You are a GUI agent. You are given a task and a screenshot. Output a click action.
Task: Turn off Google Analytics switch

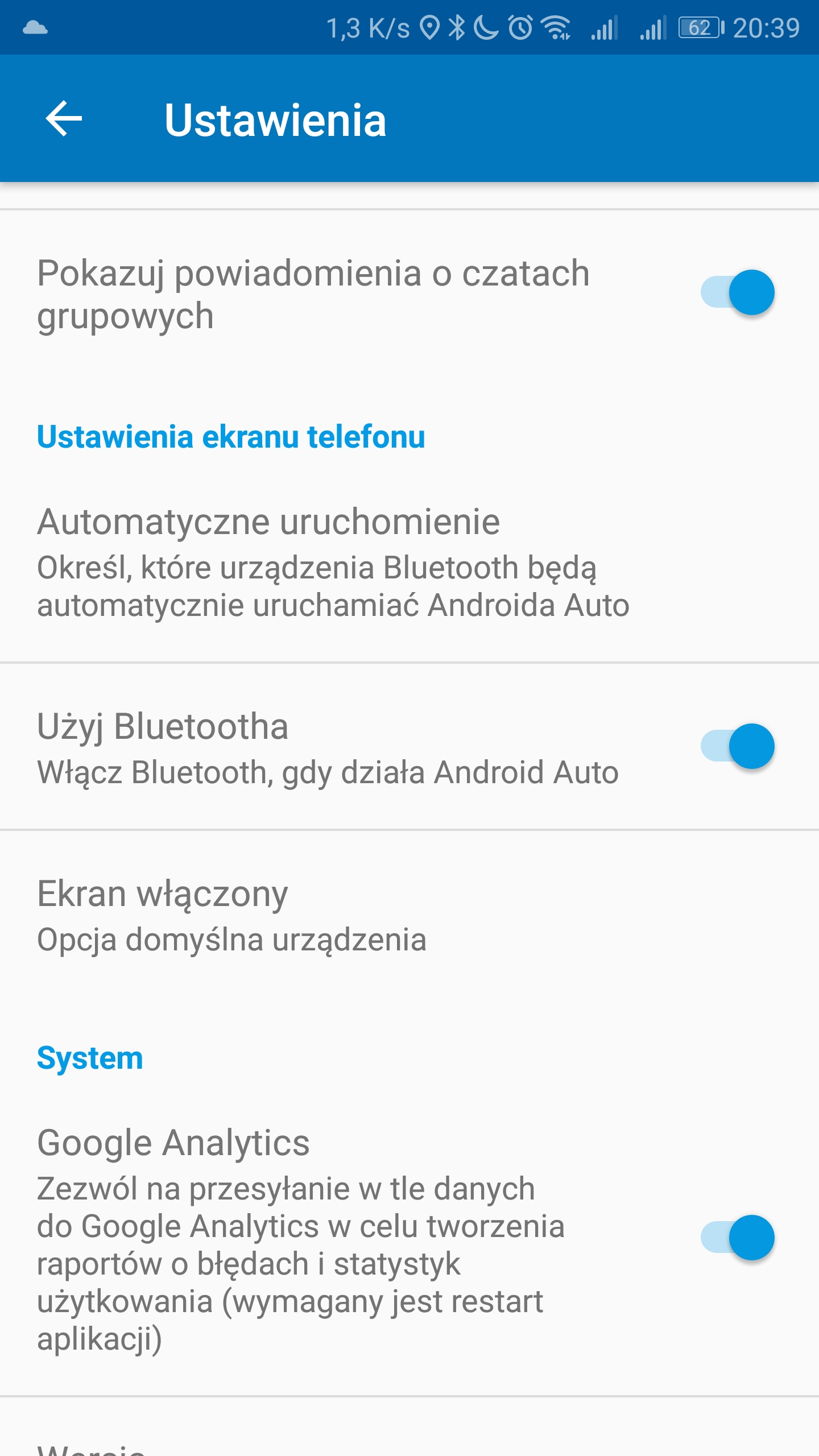(x=737, y=1238)
